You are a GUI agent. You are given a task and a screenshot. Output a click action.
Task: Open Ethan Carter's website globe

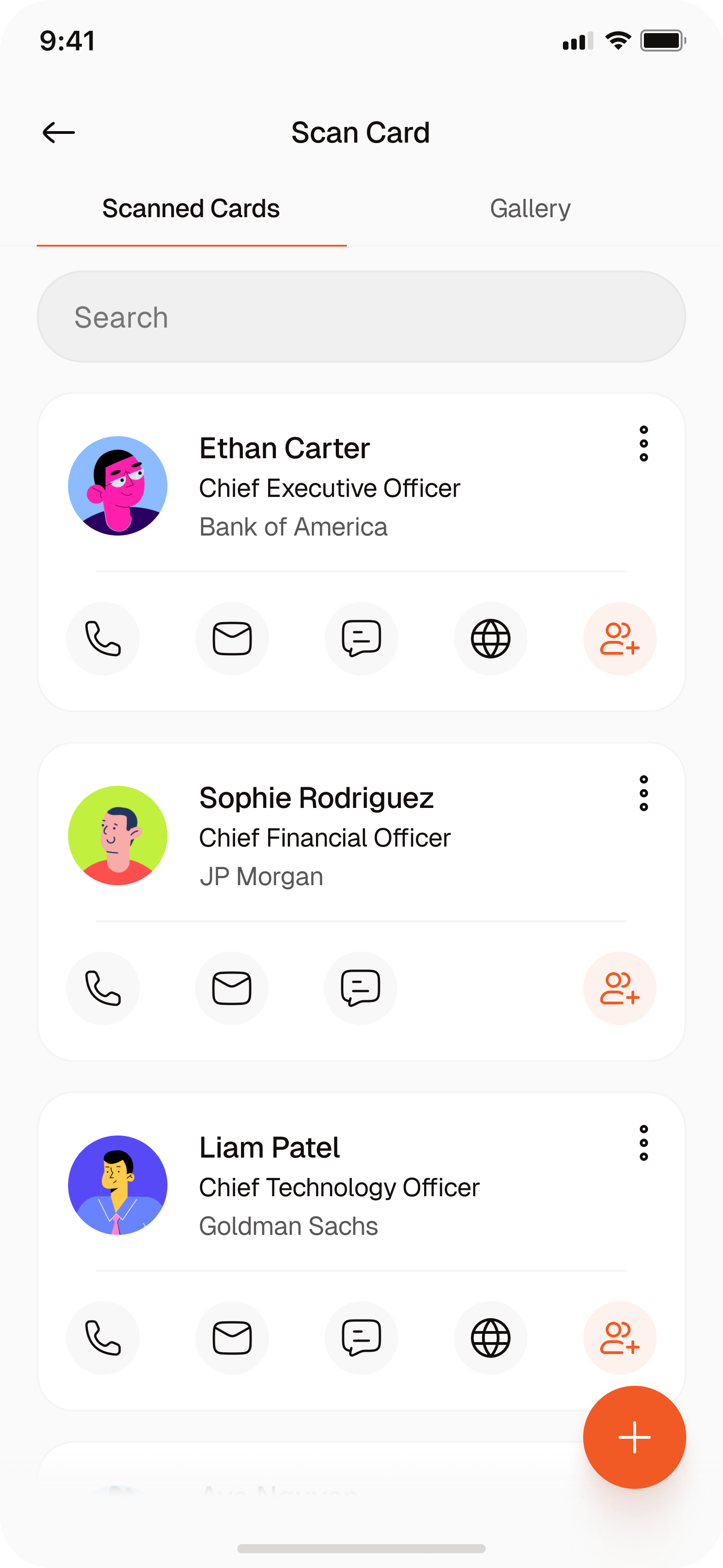point(491,639)
